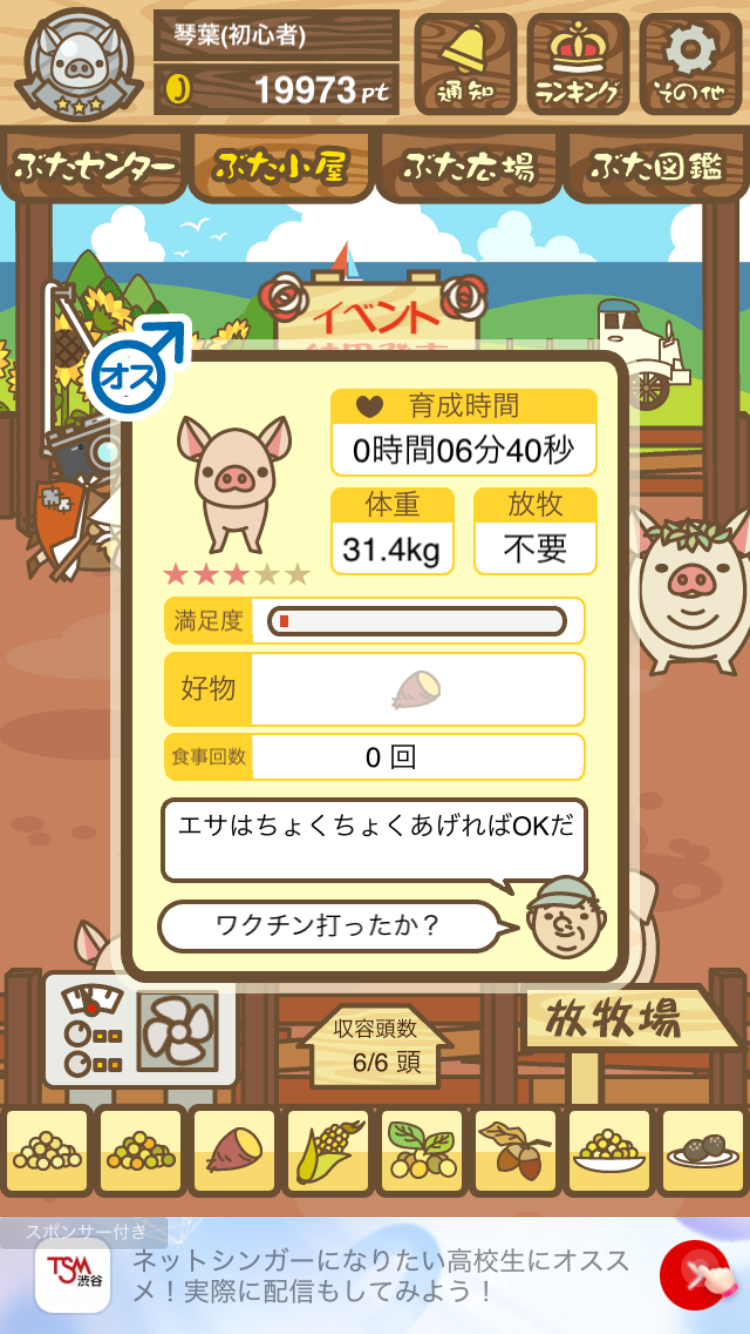750x1334 pixels.
Task: Open the TSM渋谷 sponsored ad banner
Action: pyautogui.click(x=375, y=1275)
